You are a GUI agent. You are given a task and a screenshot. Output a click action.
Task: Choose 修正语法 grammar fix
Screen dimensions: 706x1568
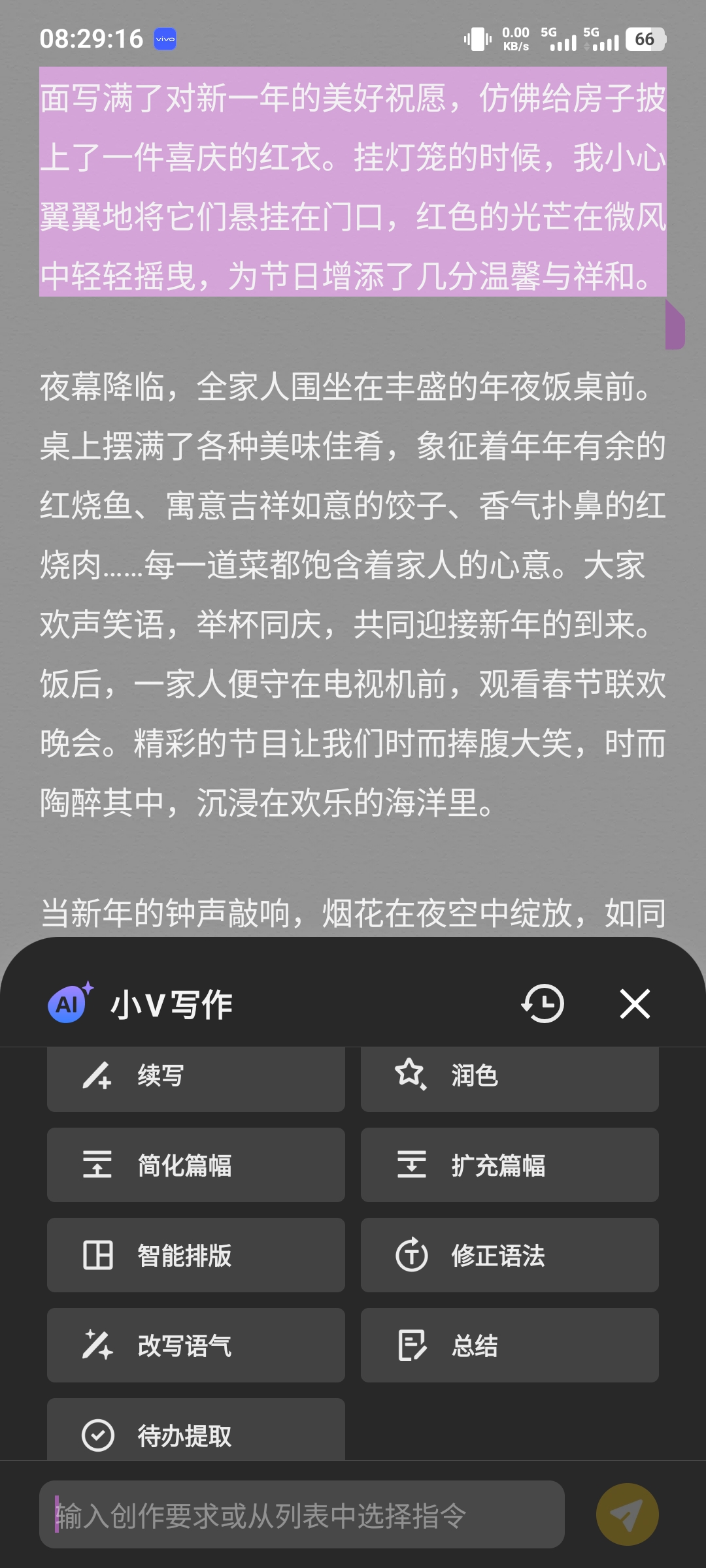pos(509,1255)
